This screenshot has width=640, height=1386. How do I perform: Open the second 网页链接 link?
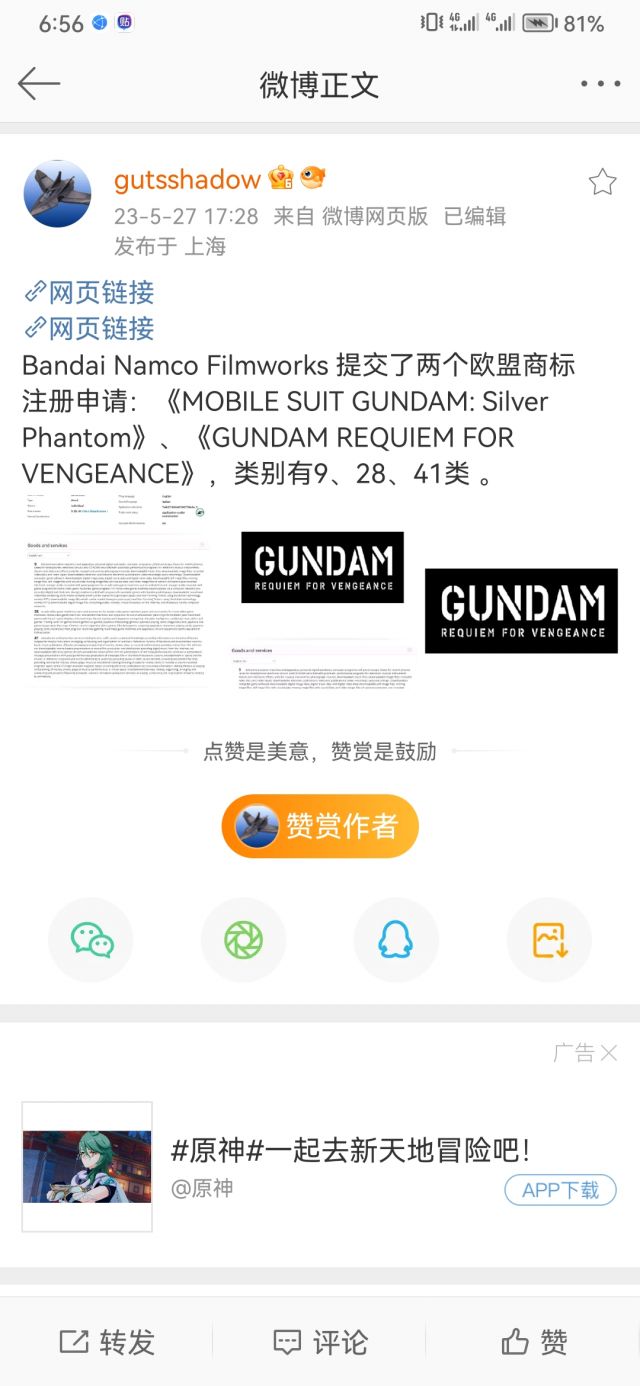click(x=89, y=328)
